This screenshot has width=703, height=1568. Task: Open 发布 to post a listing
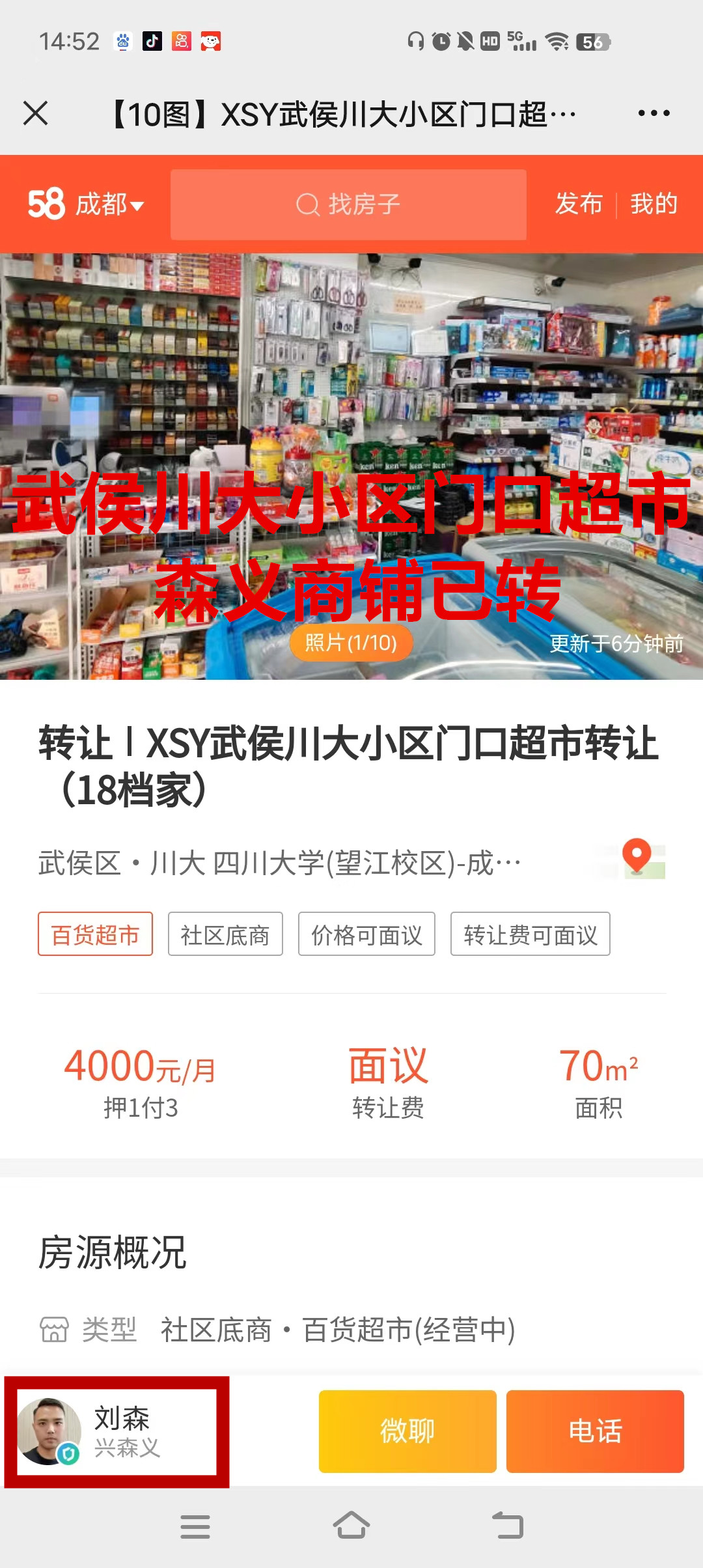[579, 204]
